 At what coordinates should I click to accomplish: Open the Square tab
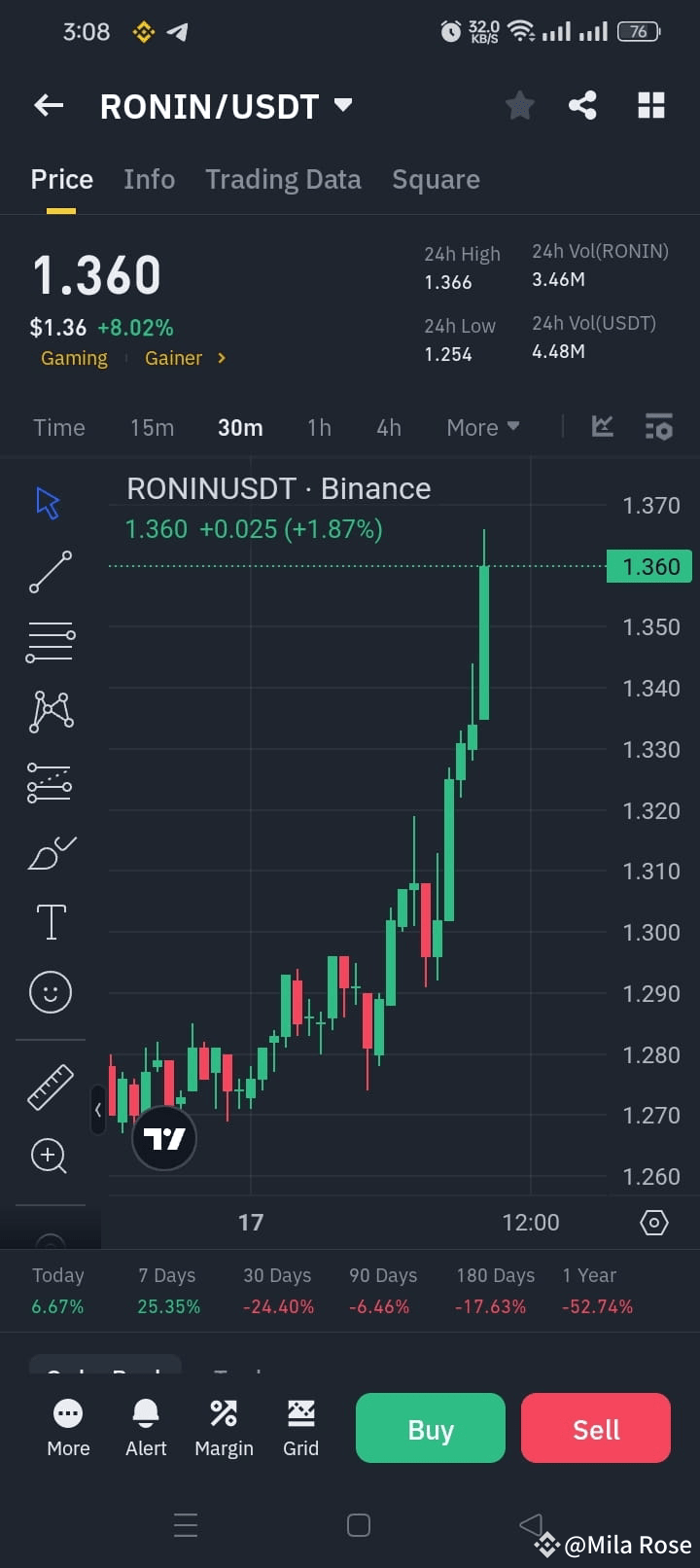pos(436,179)
